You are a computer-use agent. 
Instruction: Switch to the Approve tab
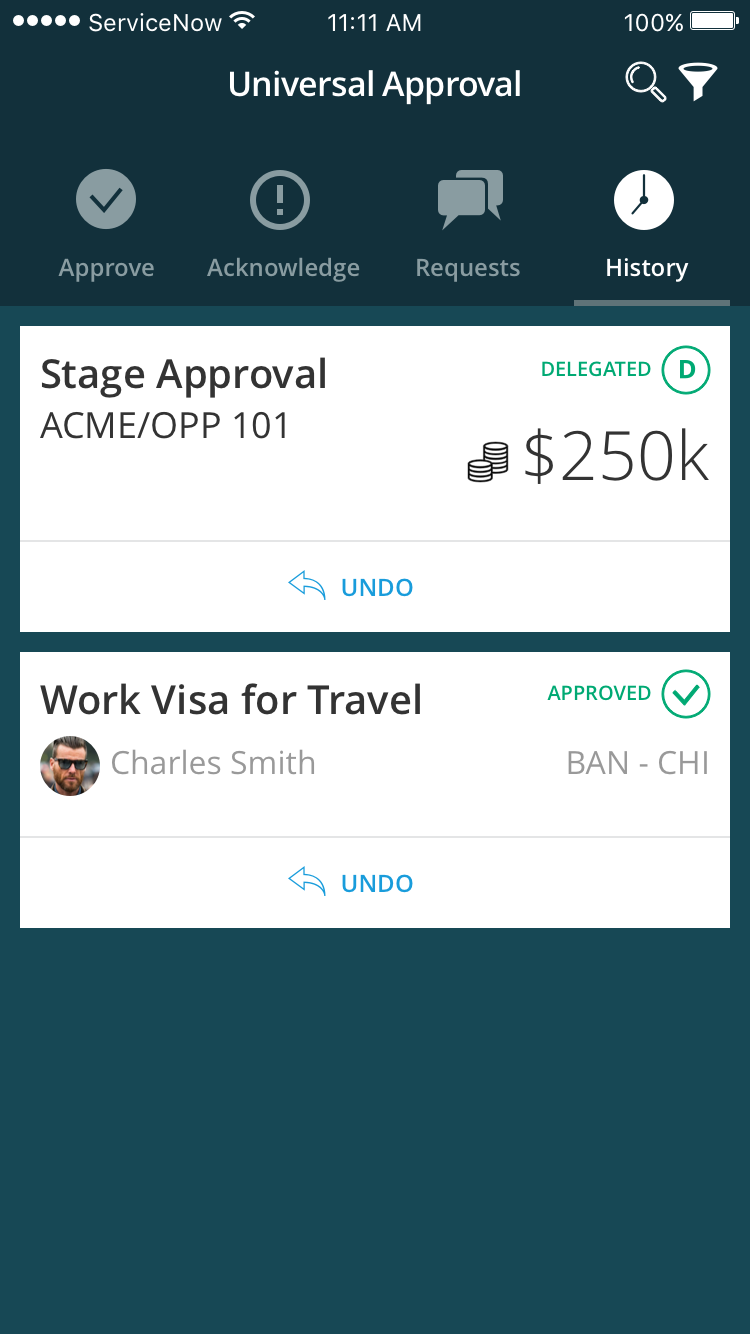point(106,225)
